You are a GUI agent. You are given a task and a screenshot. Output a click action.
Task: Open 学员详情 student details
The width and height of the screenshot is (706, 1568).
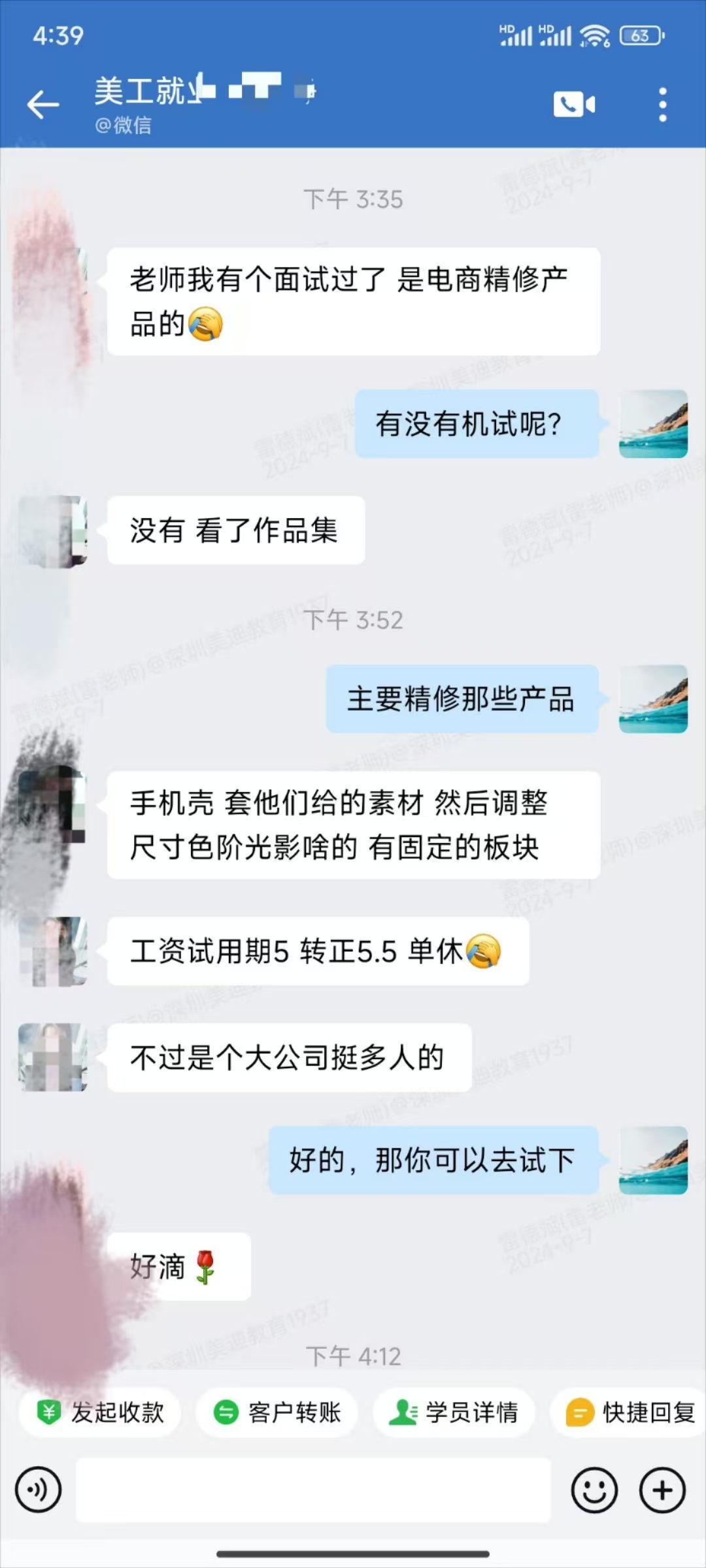(x=454, y=1413)
